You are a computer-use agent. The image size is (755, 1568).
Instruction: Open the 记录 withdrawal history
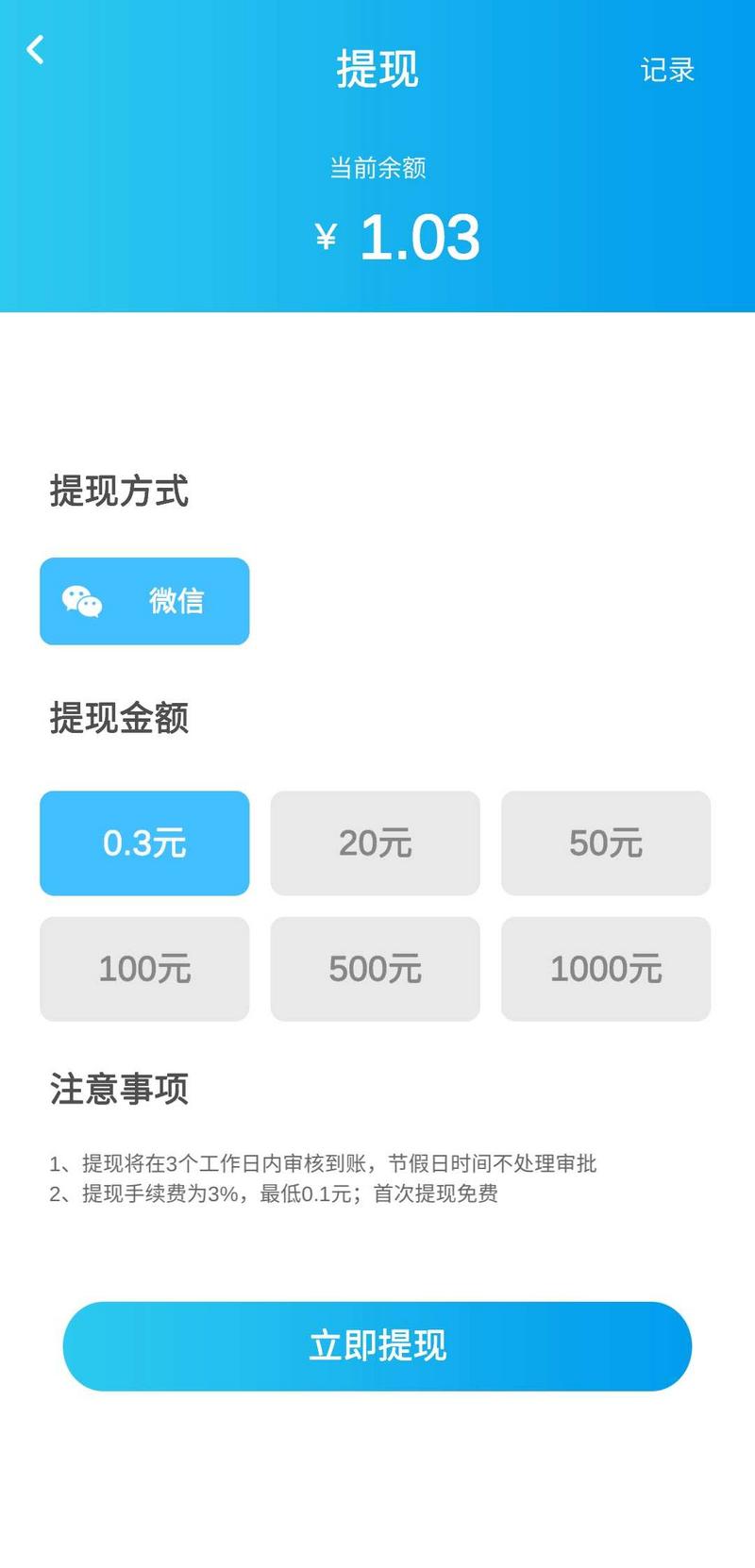(x=667, y=71)
